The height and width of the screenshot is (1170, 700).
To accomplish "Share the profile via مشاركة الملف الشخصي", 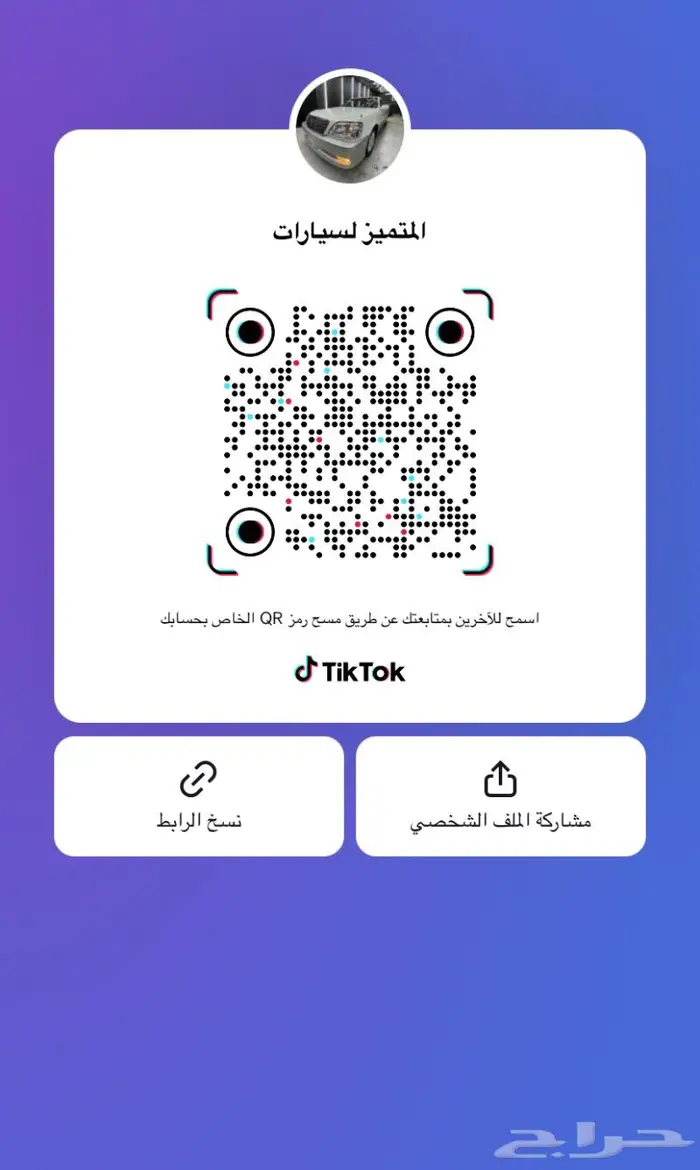I will pos(500,796).
